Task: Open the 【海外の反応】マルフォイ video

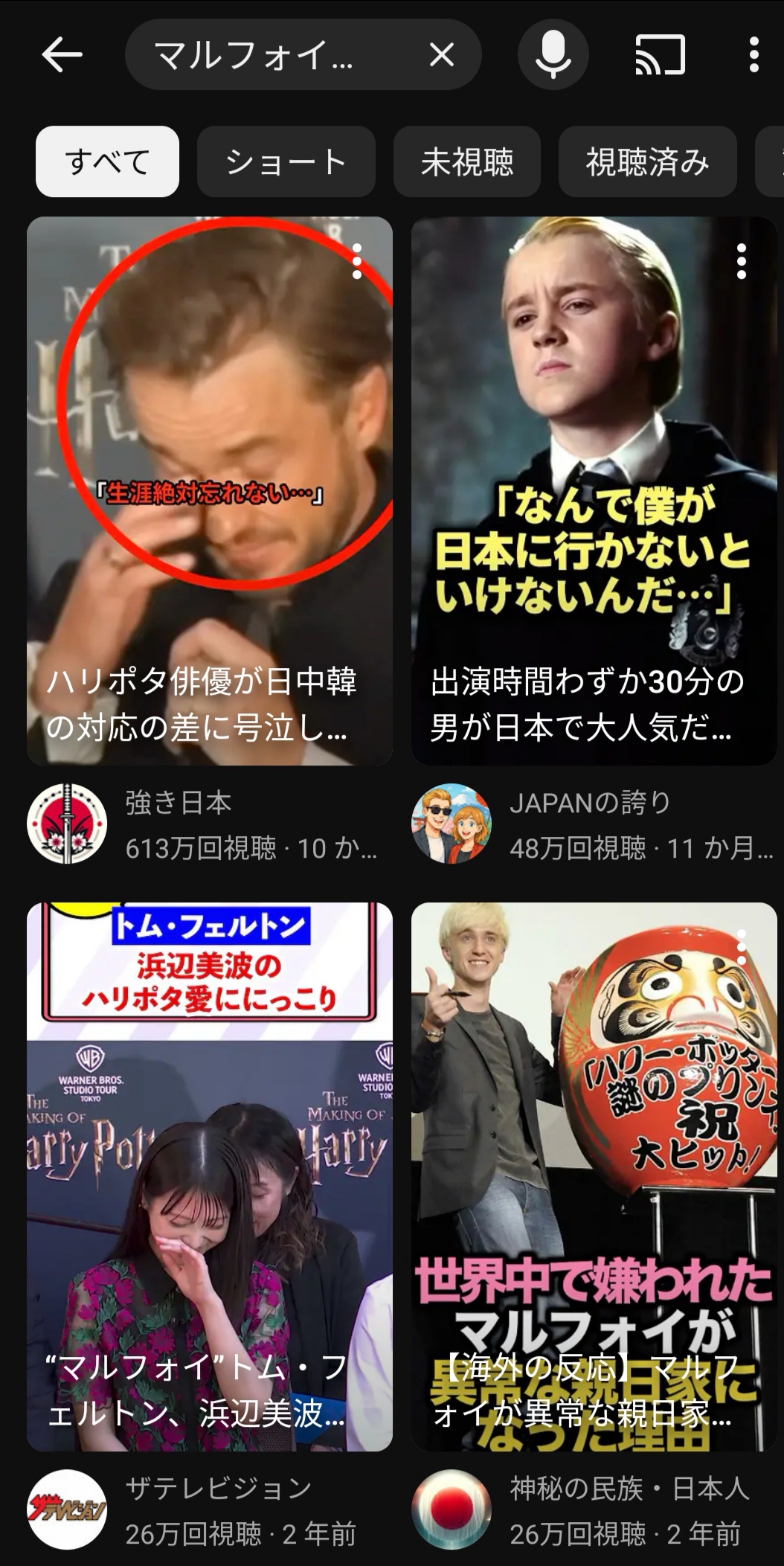Action: 594,1177
